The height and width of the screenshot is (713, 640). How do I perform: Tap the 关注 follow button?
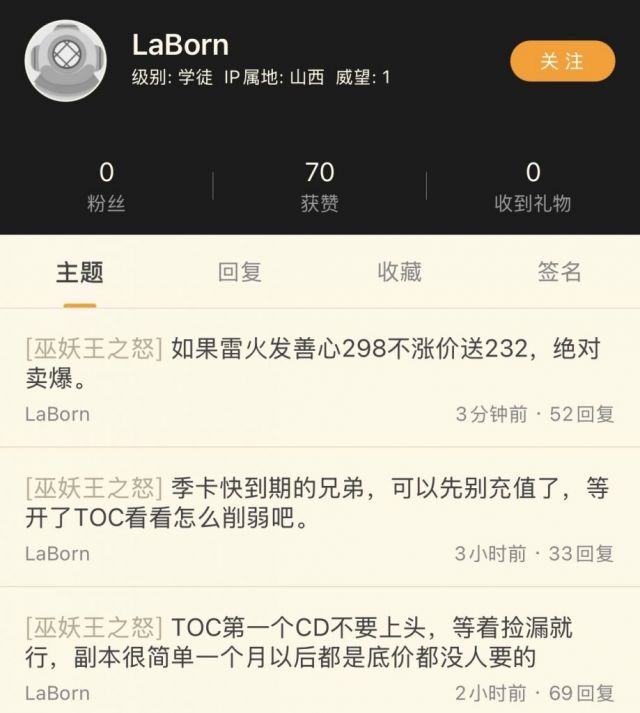pyautogui.click(x=561, y=61)
